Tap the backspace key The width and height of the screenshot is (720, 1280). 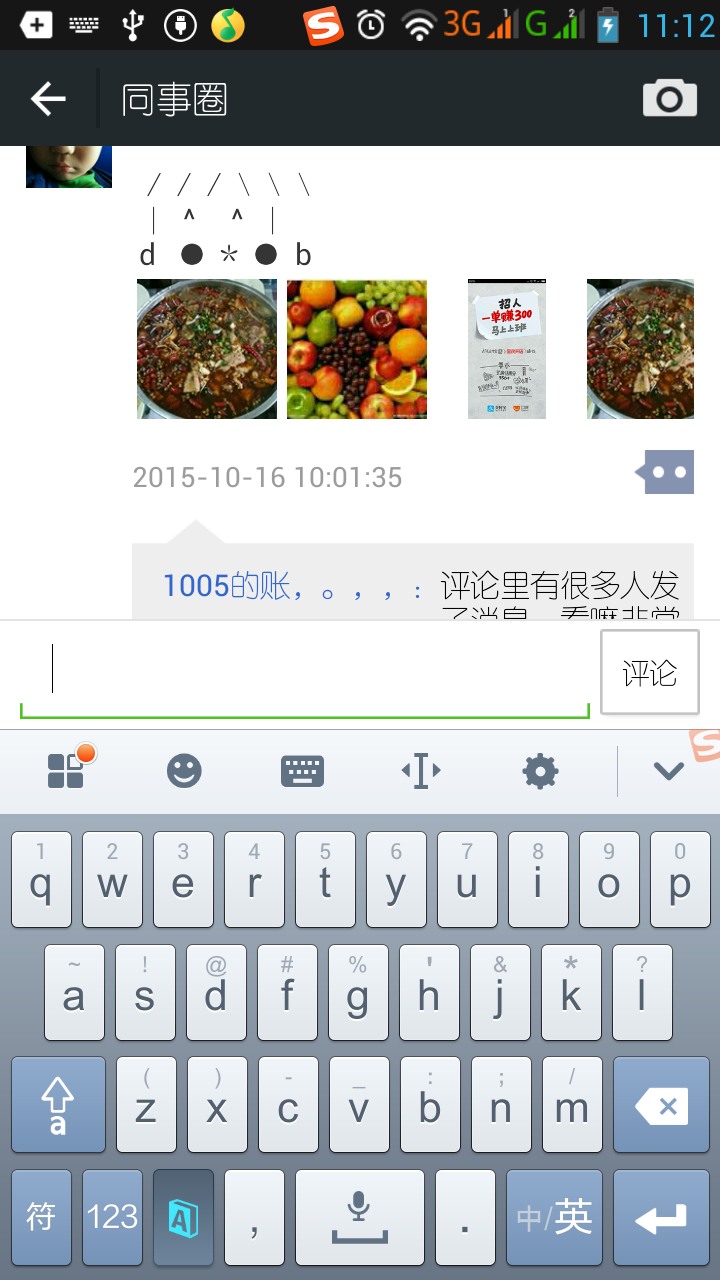(661, 1105)
